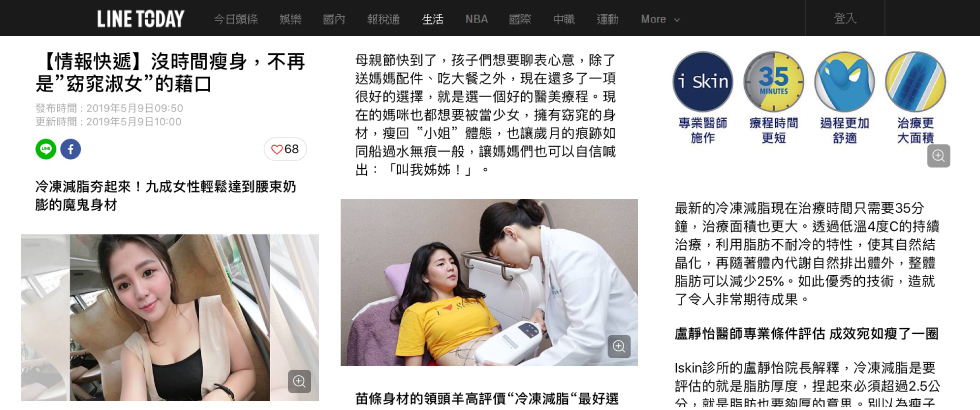Like the article with heart button
This screenshot has width=980, height=410.
(x=285, y=149)
